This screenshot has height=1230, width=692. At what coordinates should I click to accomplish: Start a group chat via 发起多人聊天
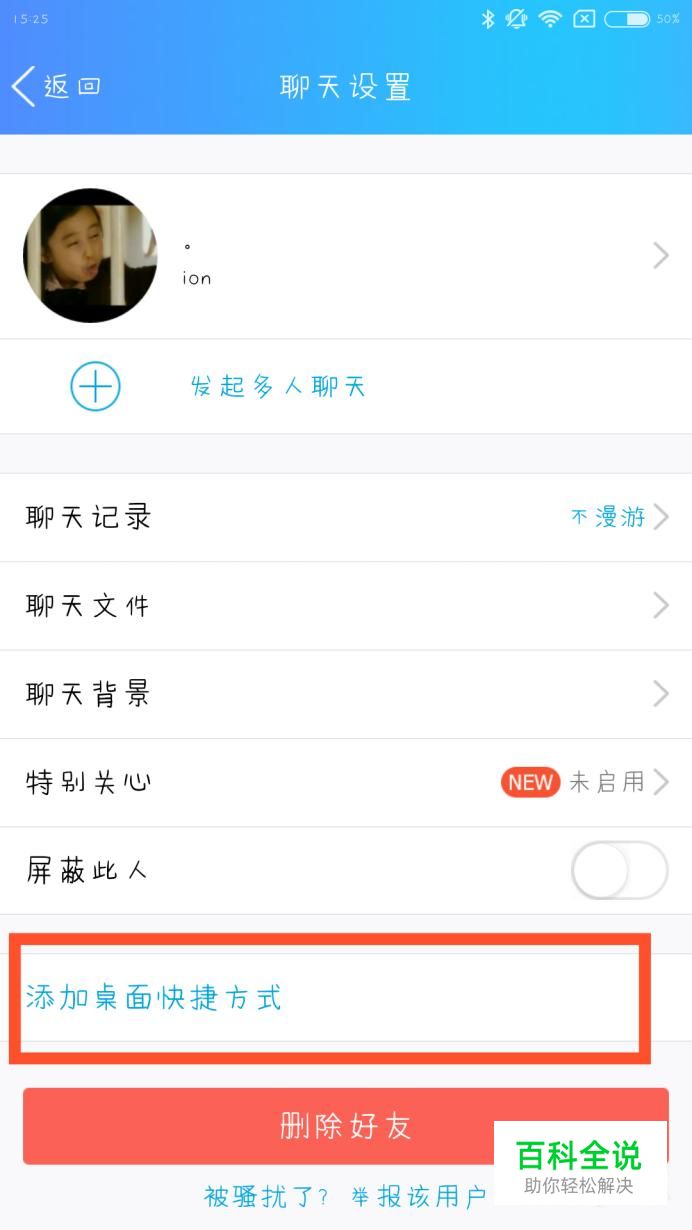pyautogui.click(x=346, y=387)
